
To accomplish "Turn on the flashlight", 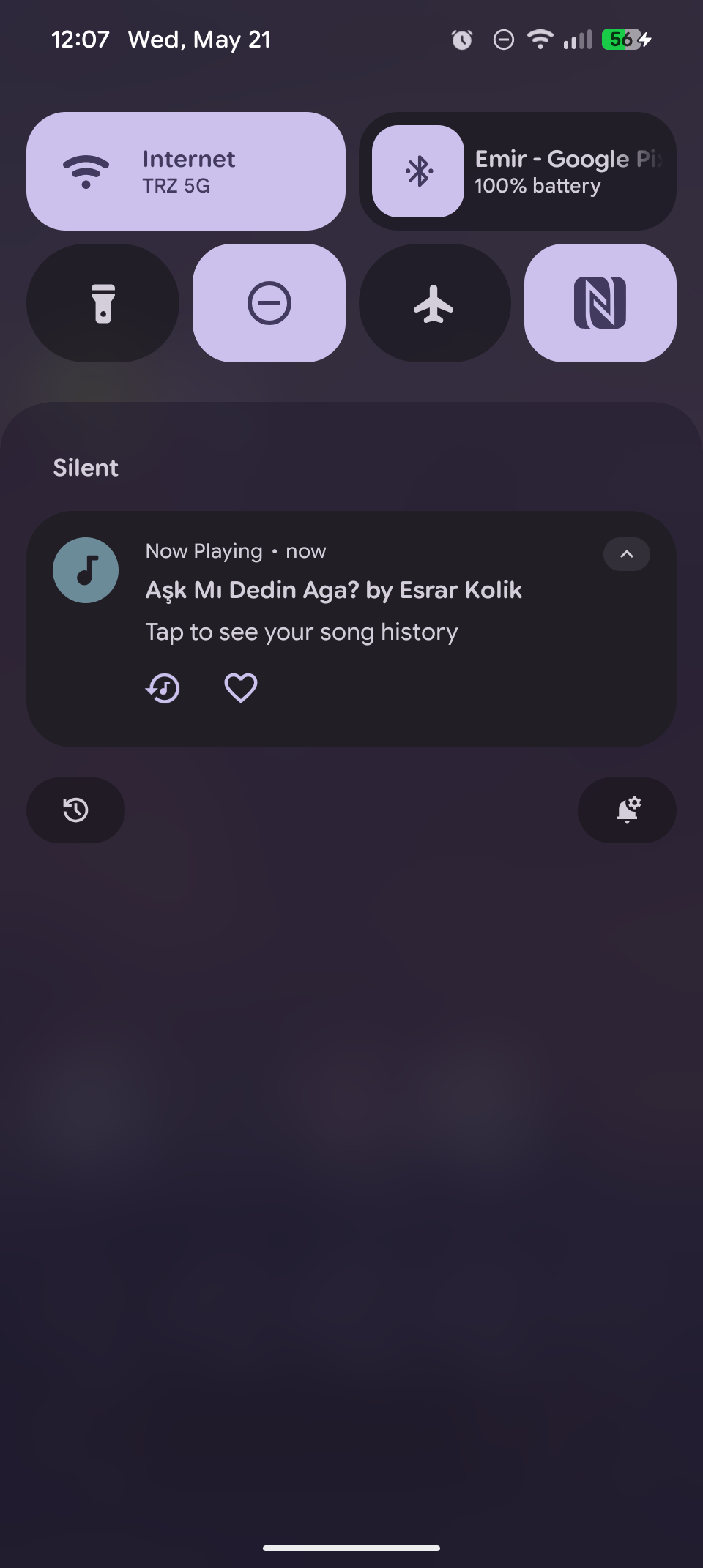I will click(103, 302).
